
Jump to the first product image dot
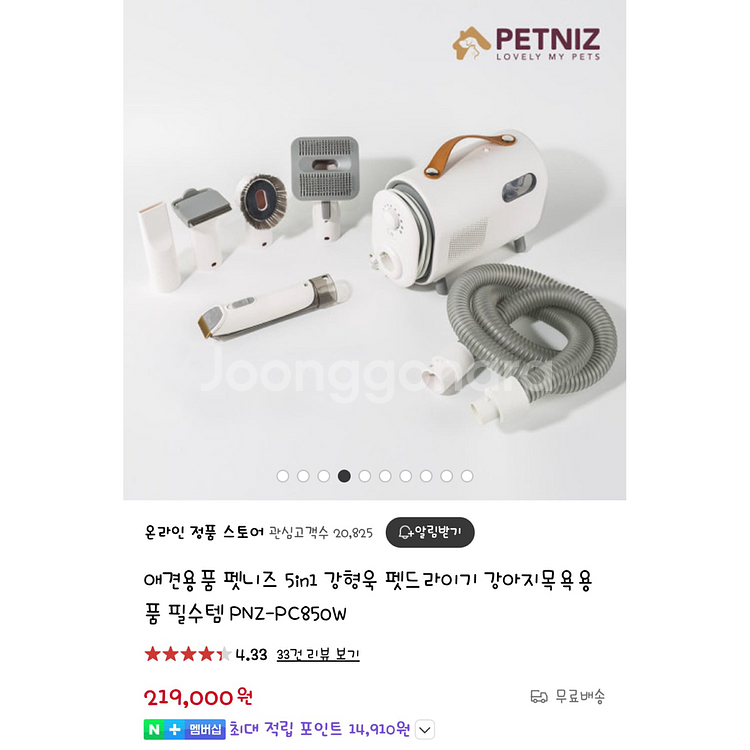pos(283,476)
